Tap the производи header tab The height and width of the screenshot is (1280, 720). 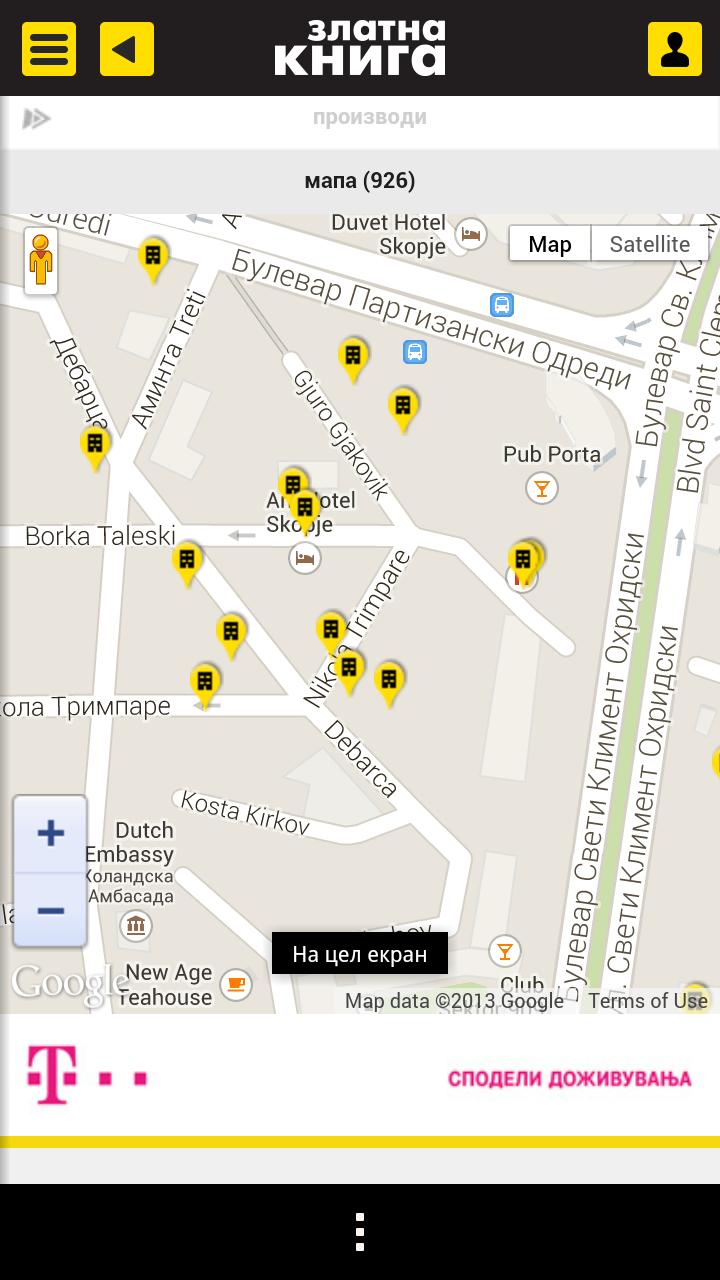point(369,117)
